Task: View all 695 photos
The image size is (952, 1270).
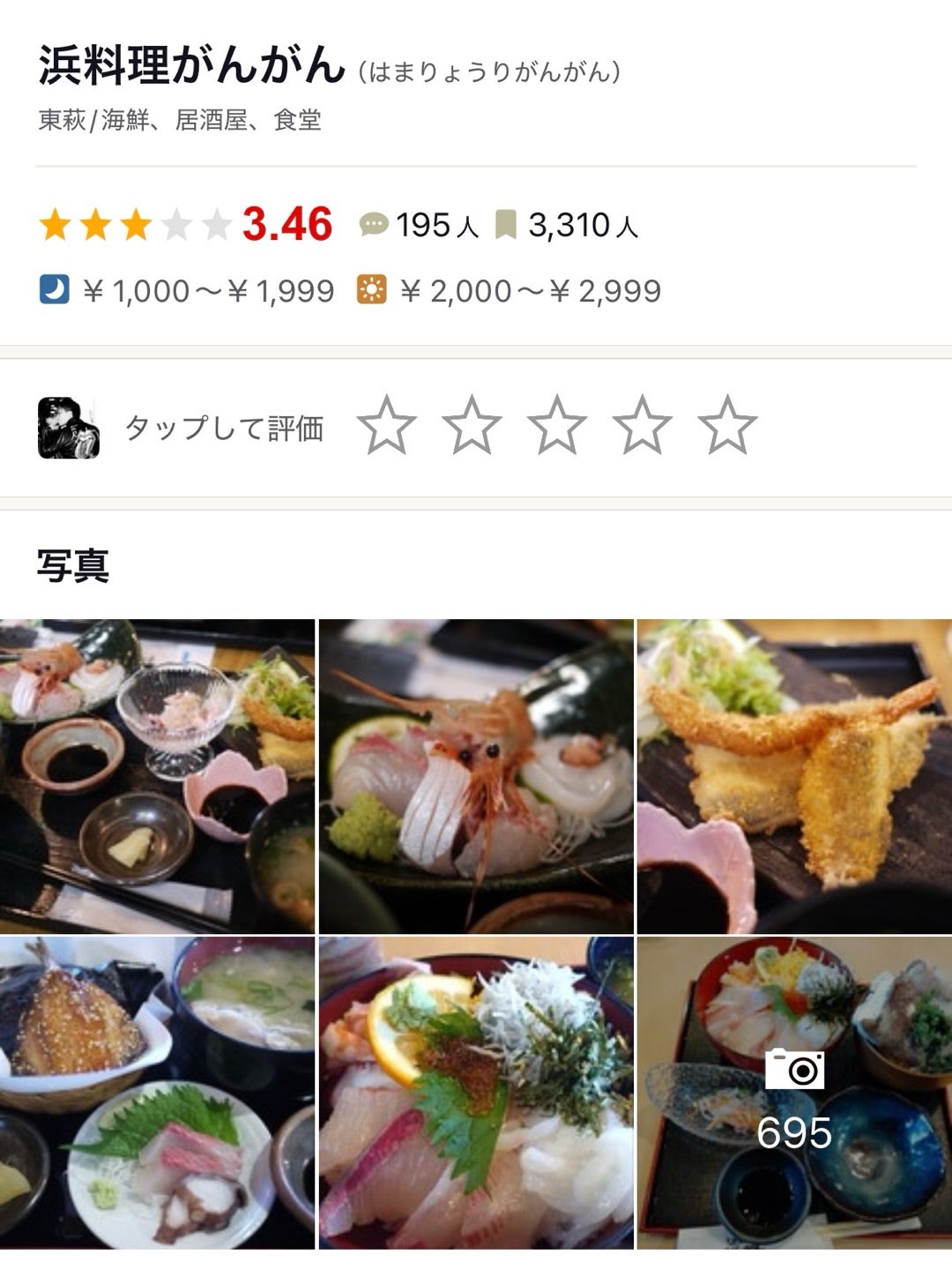Action: click(x=794, y=1092)
